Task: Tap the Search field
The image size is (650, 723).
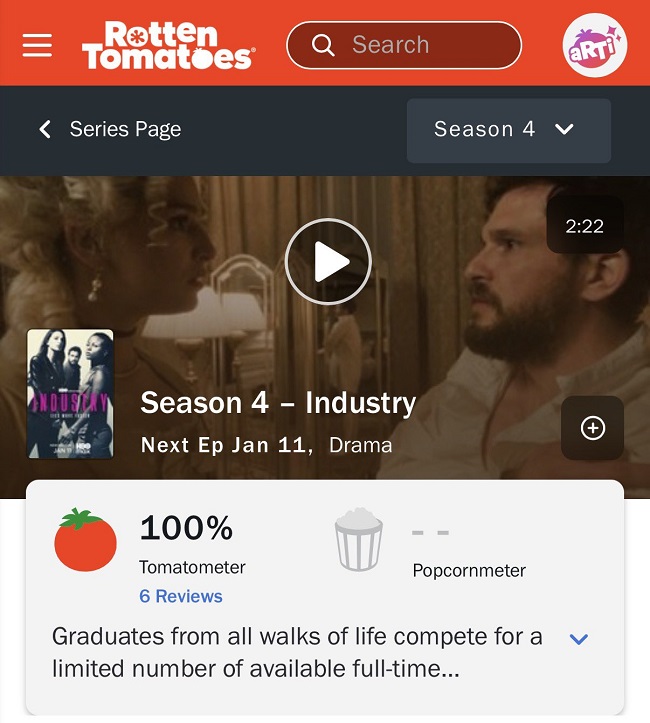Action: tap(404, 45)
